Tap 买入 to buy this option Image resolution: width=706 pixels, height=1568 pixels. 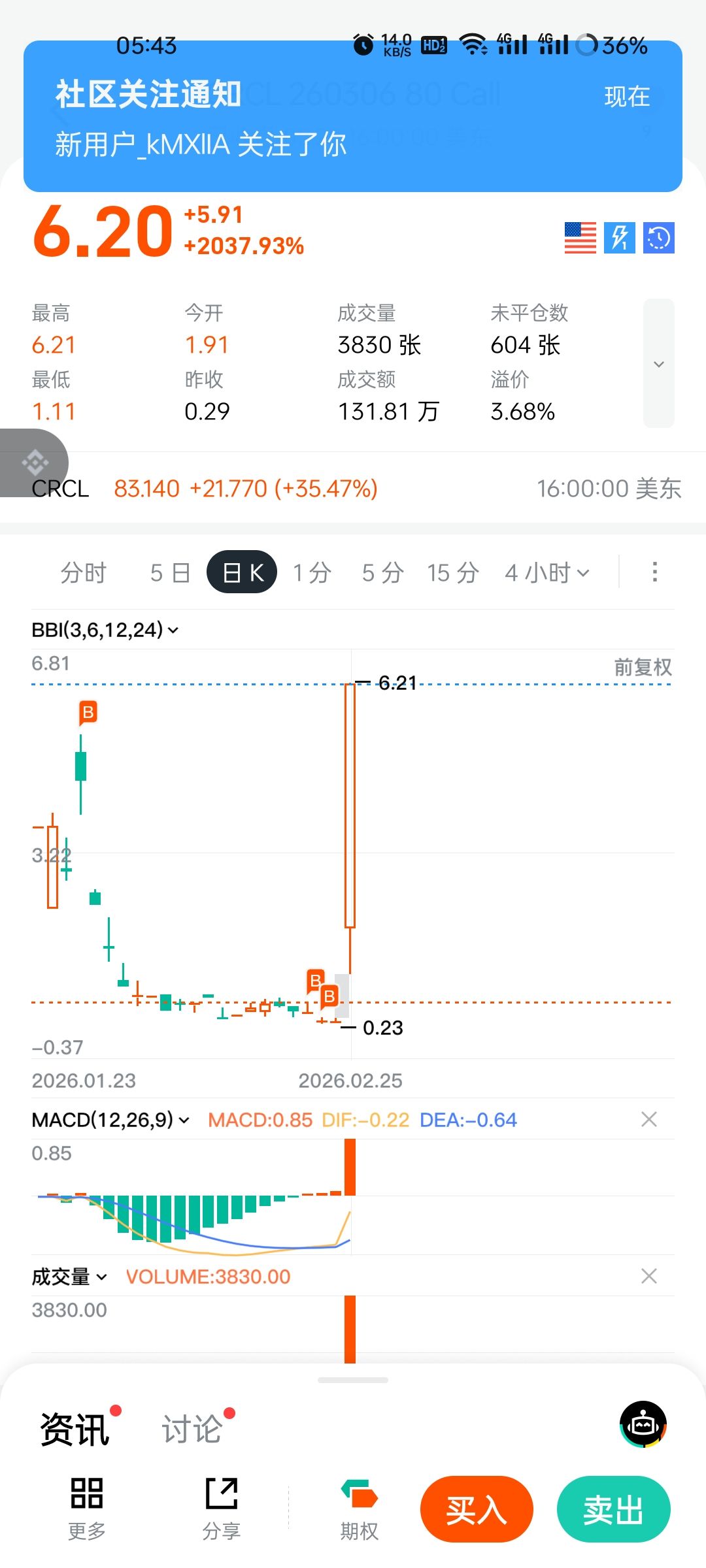[x=477, y=1510]
